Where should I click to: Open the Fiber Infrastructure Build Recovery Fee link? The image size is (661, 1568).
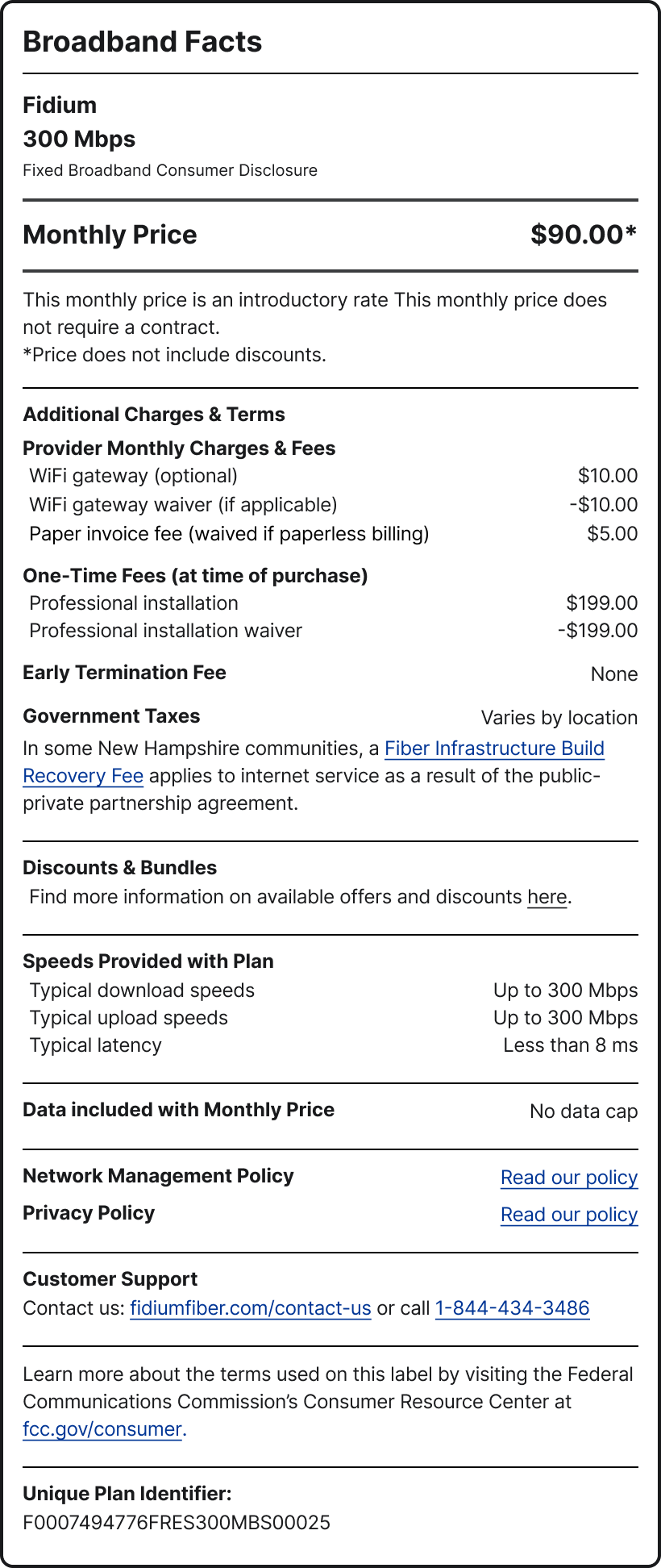(x=494, y=749)
